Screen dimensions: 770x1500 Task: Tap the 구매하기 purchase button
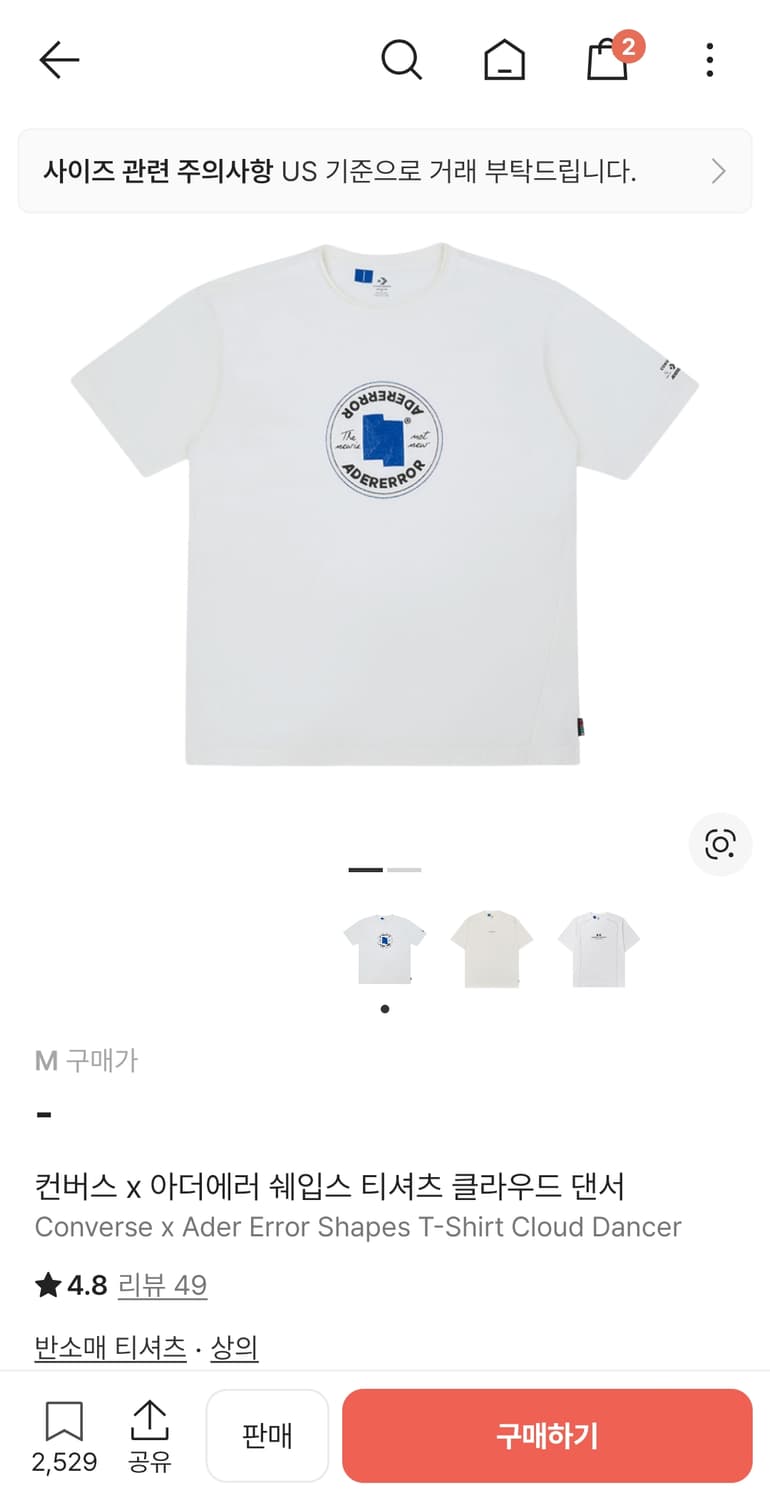coord(546,1435)
